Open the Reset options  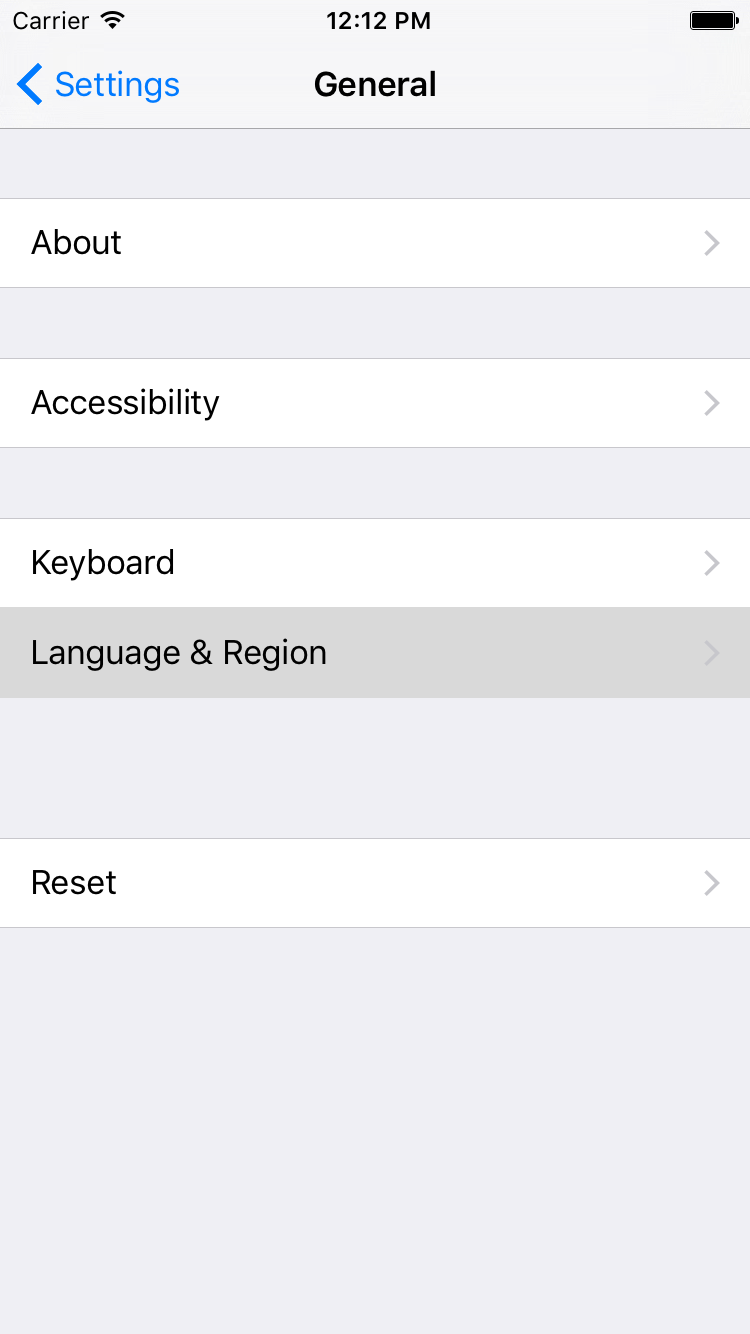pos(375,883)
